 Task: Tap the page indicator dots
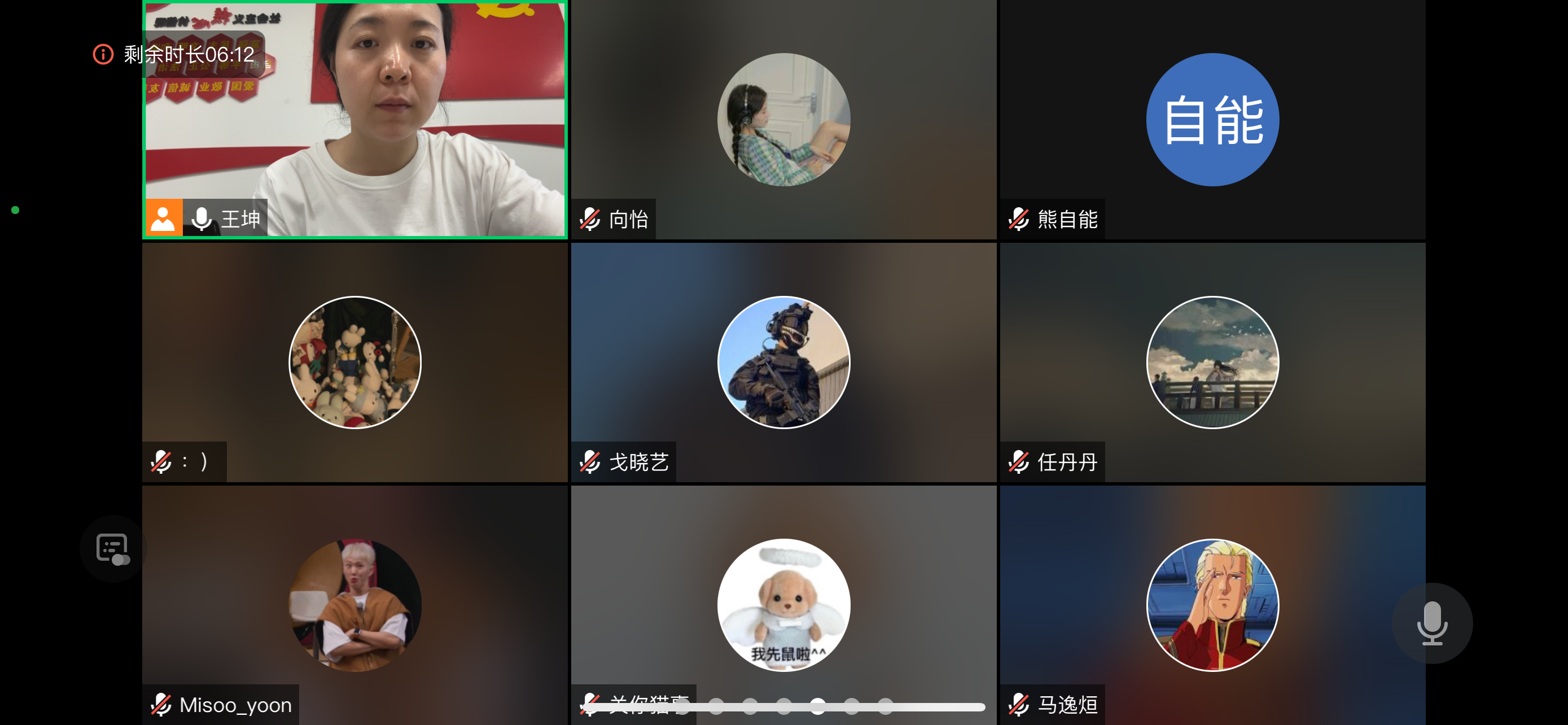(783, 706)
